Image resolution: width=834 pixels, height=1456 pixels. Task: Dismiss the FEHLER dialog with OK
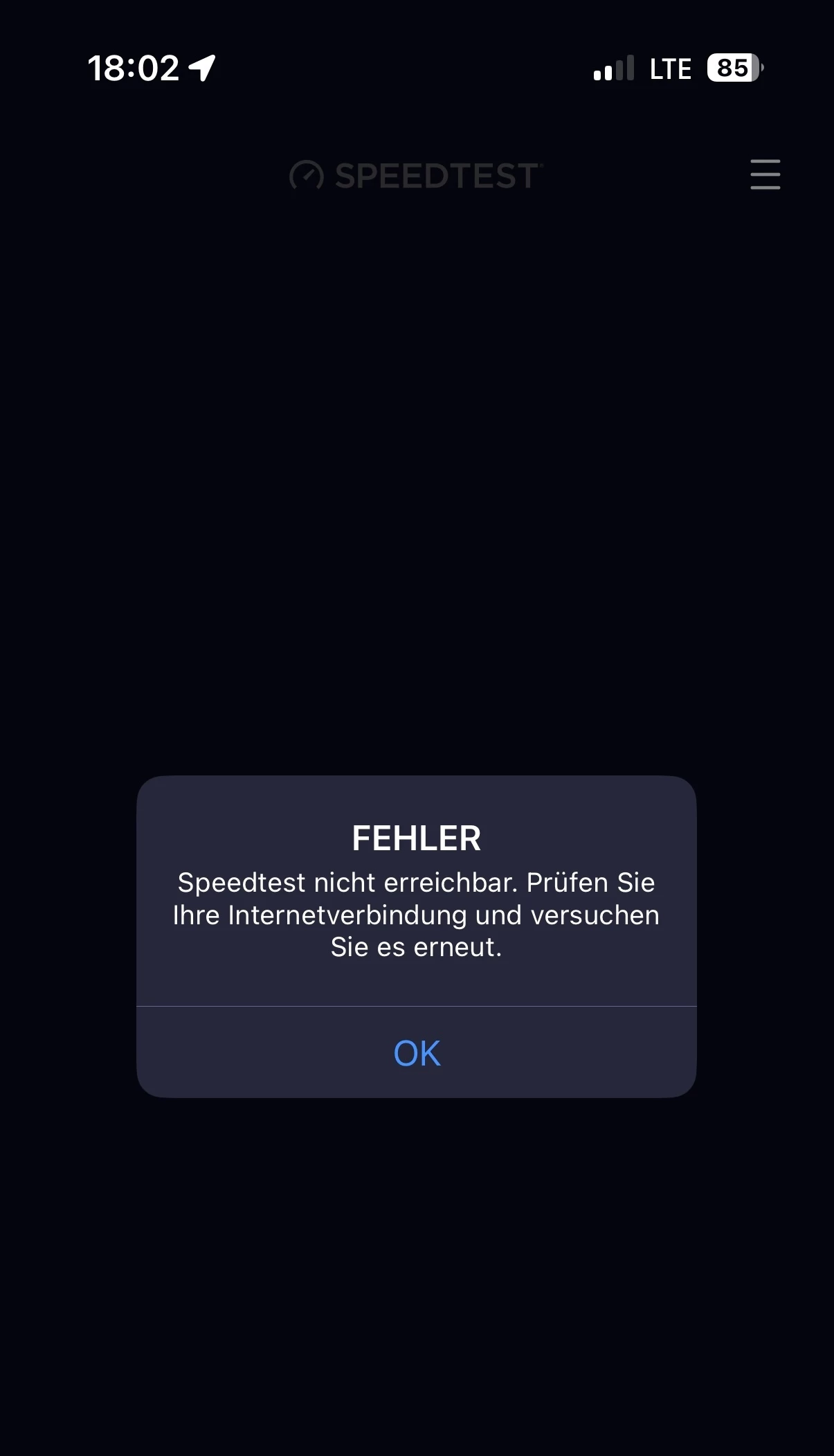tap(417, 1053)
